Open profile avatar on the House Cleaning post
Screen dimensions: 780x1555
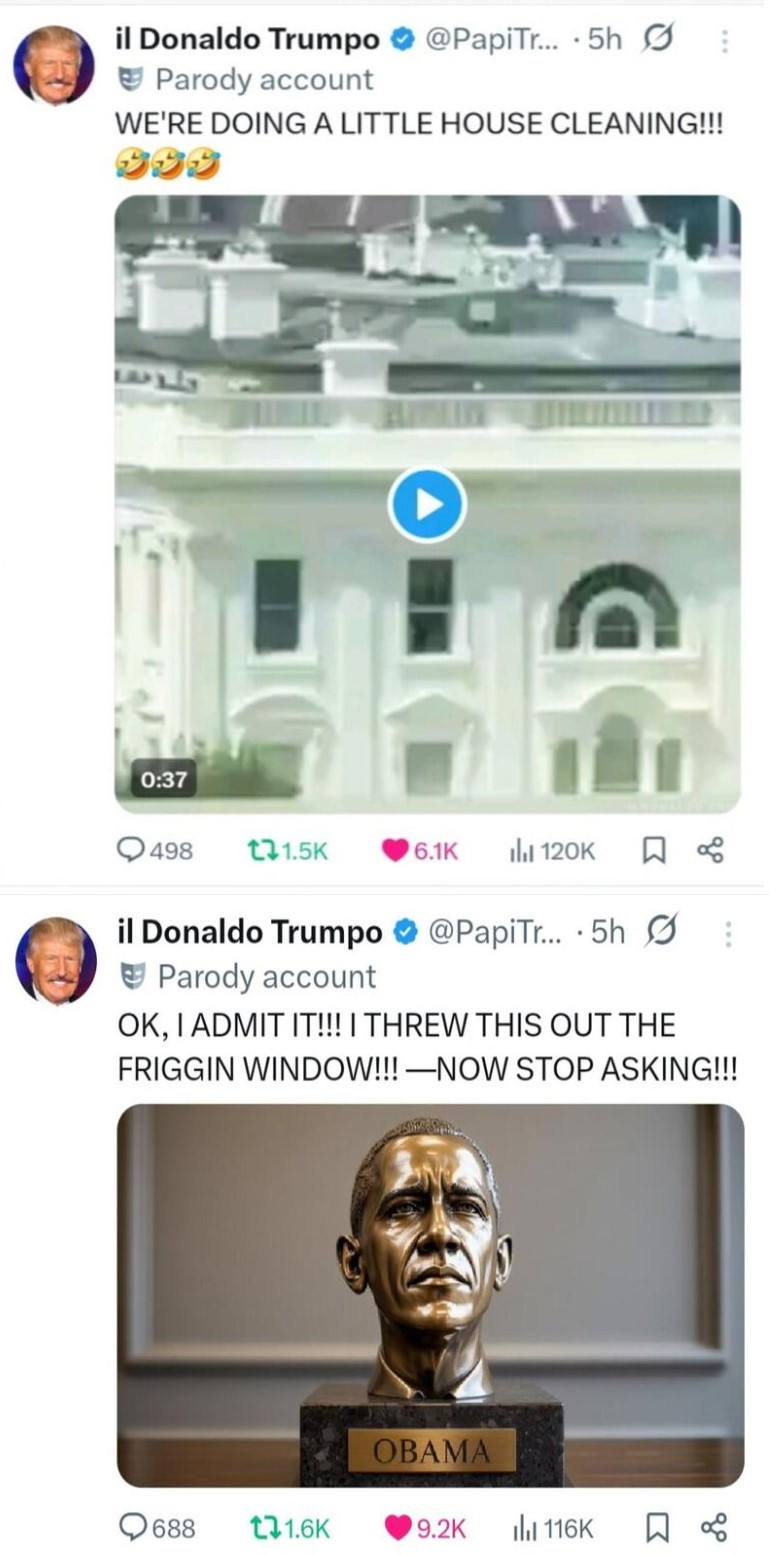pos(54,65)
